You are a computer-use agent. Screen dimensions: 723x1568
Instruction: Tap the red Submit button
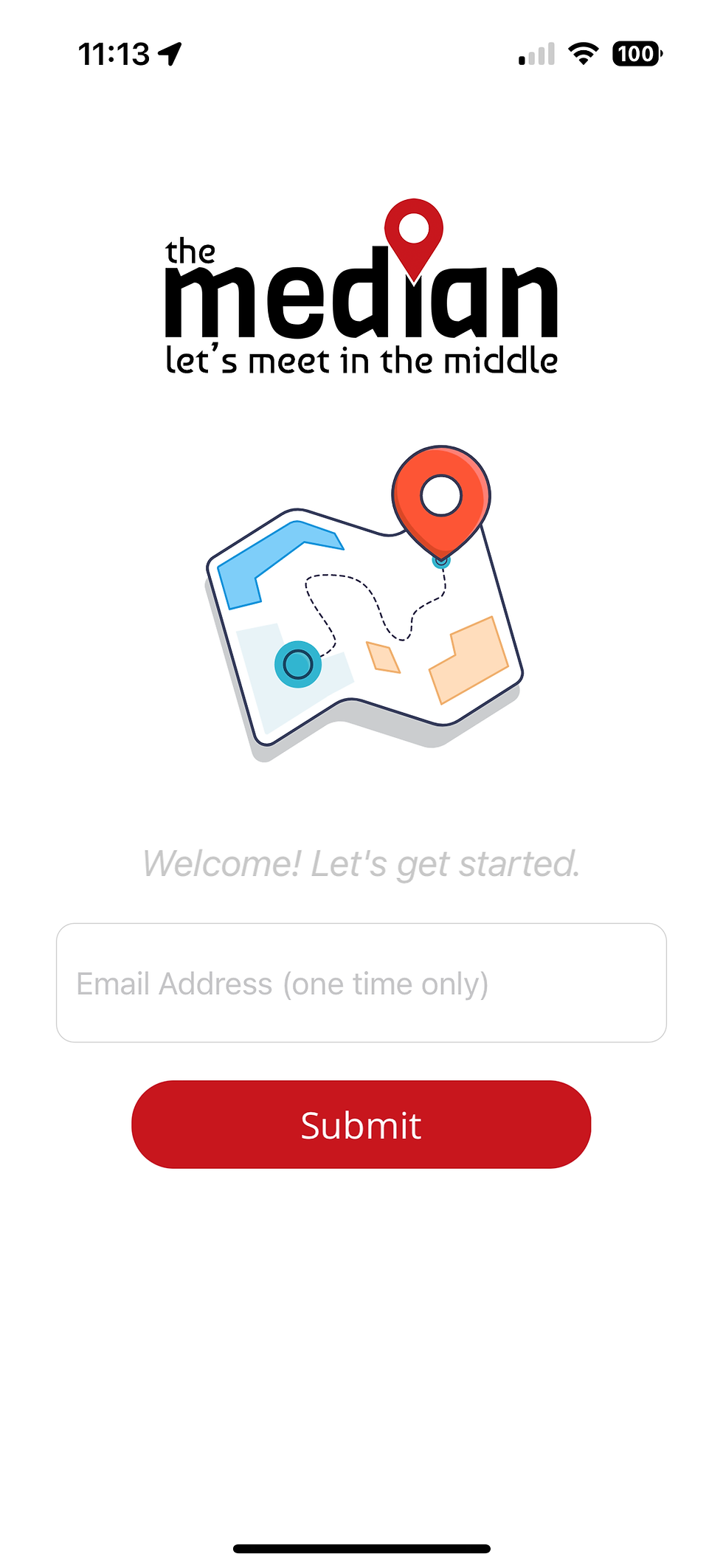(361, 1125)
